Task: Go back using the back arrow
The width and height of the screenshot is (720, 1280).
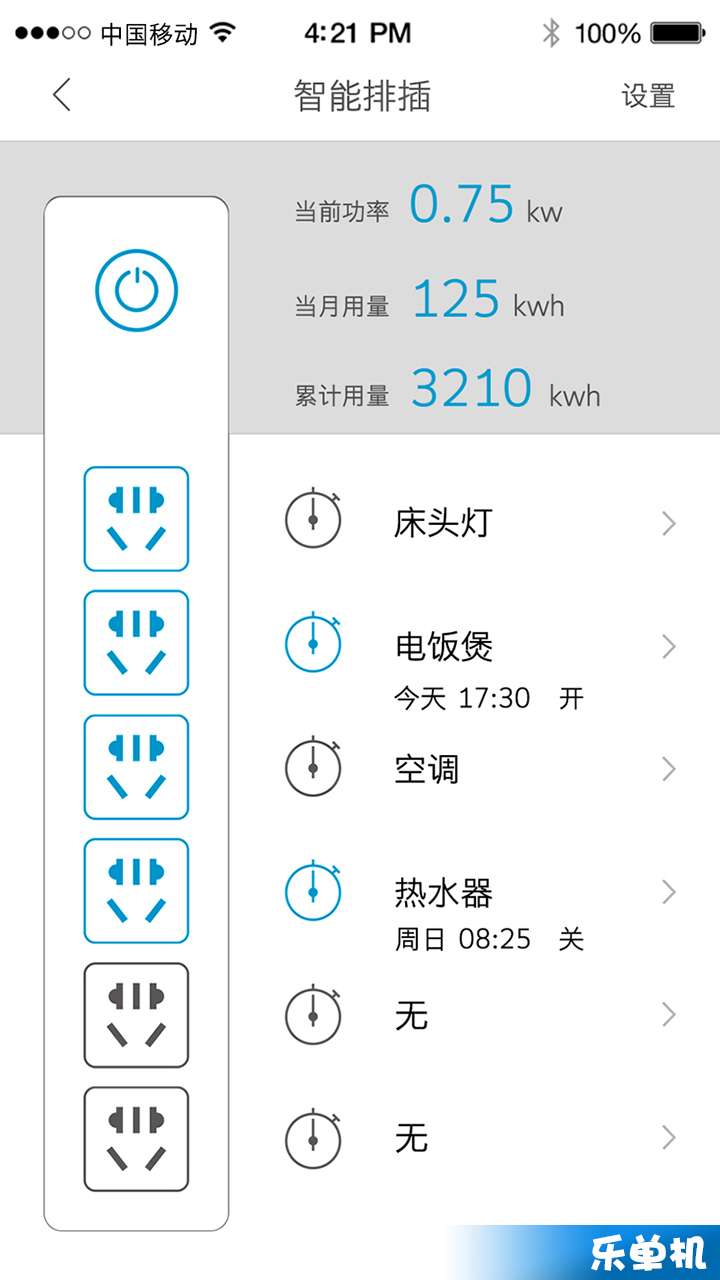Action: coord(62,96)
